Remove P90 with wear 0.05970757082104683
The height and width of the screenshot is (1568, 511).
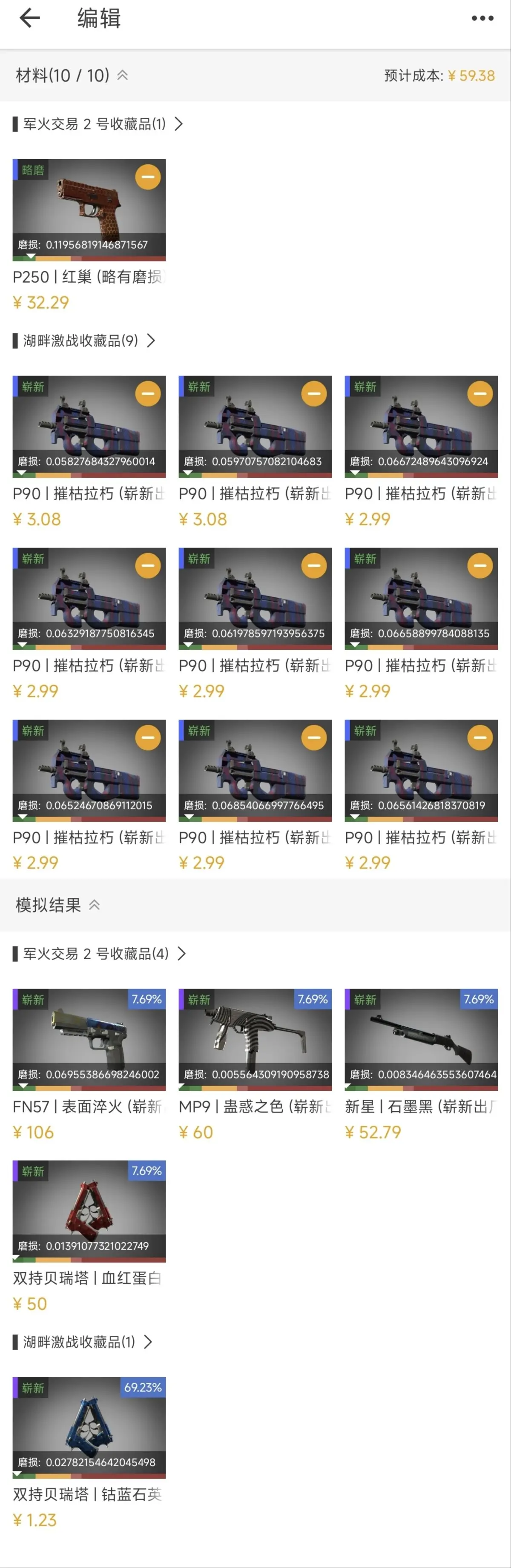pyautogui.click(x=314, y=393)
